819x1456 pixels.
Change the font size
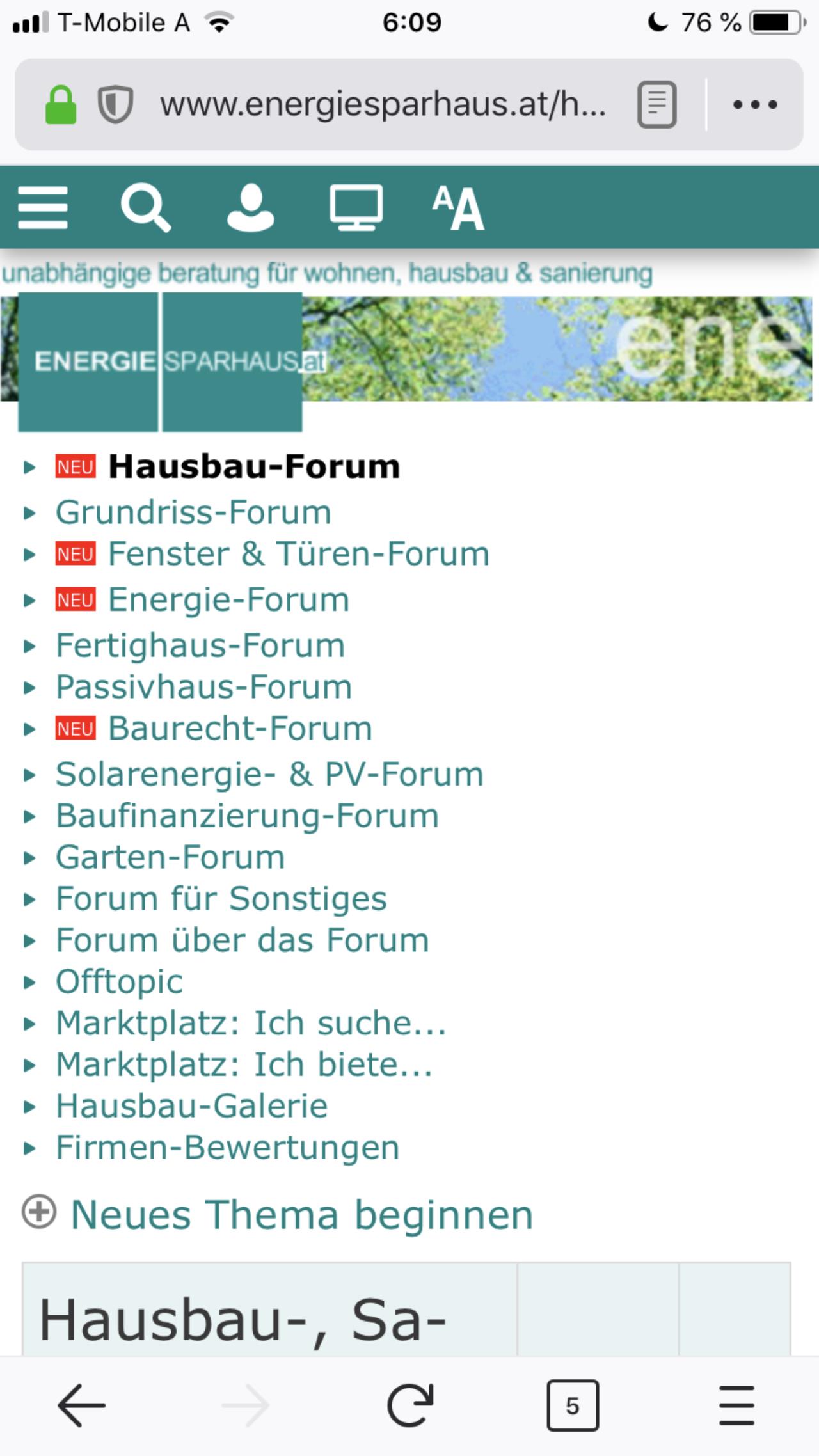(458, 207)
